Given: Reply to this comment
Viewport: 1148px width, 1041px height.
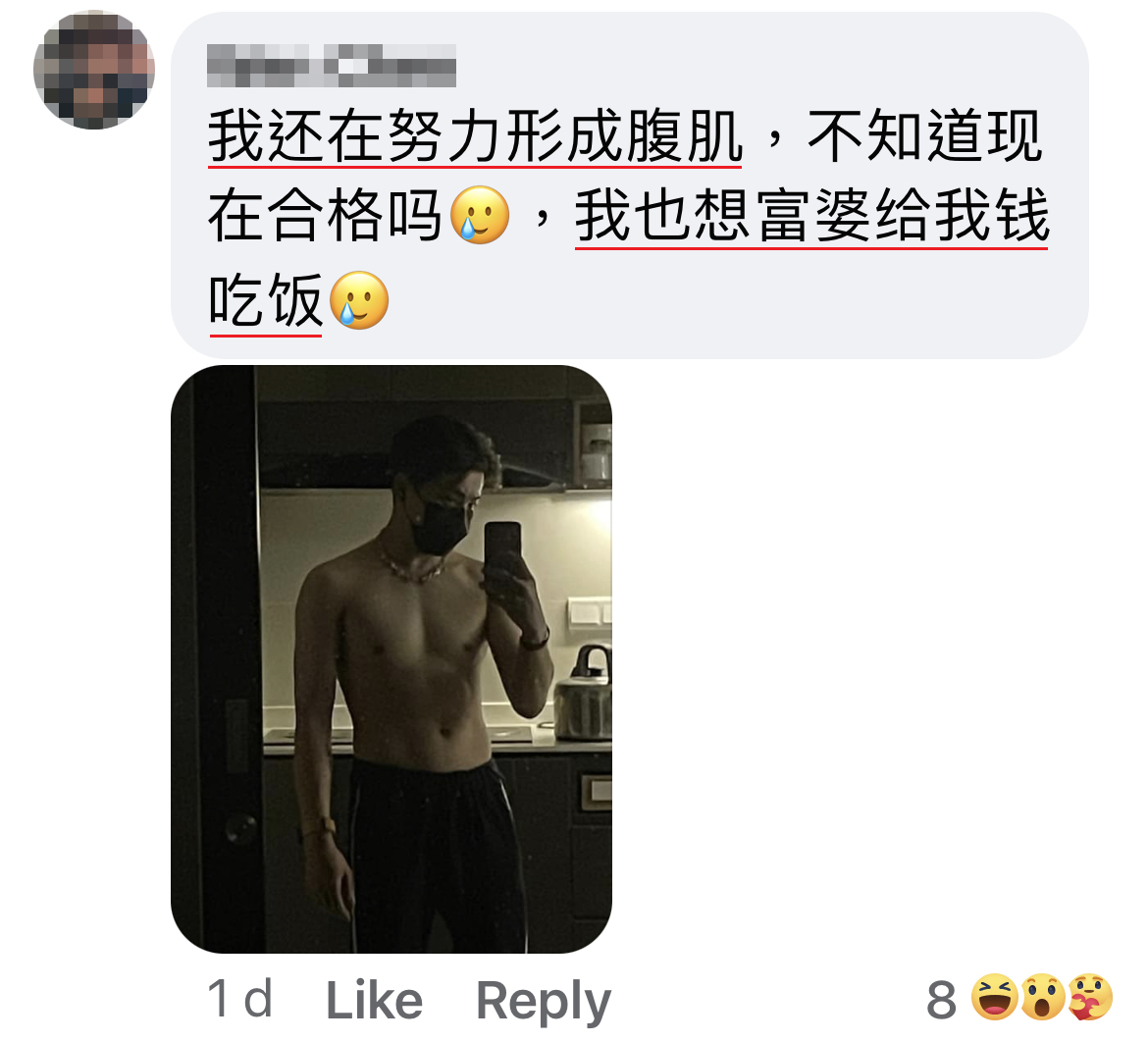Looking at the screenshot, I should coord(543,1001).
